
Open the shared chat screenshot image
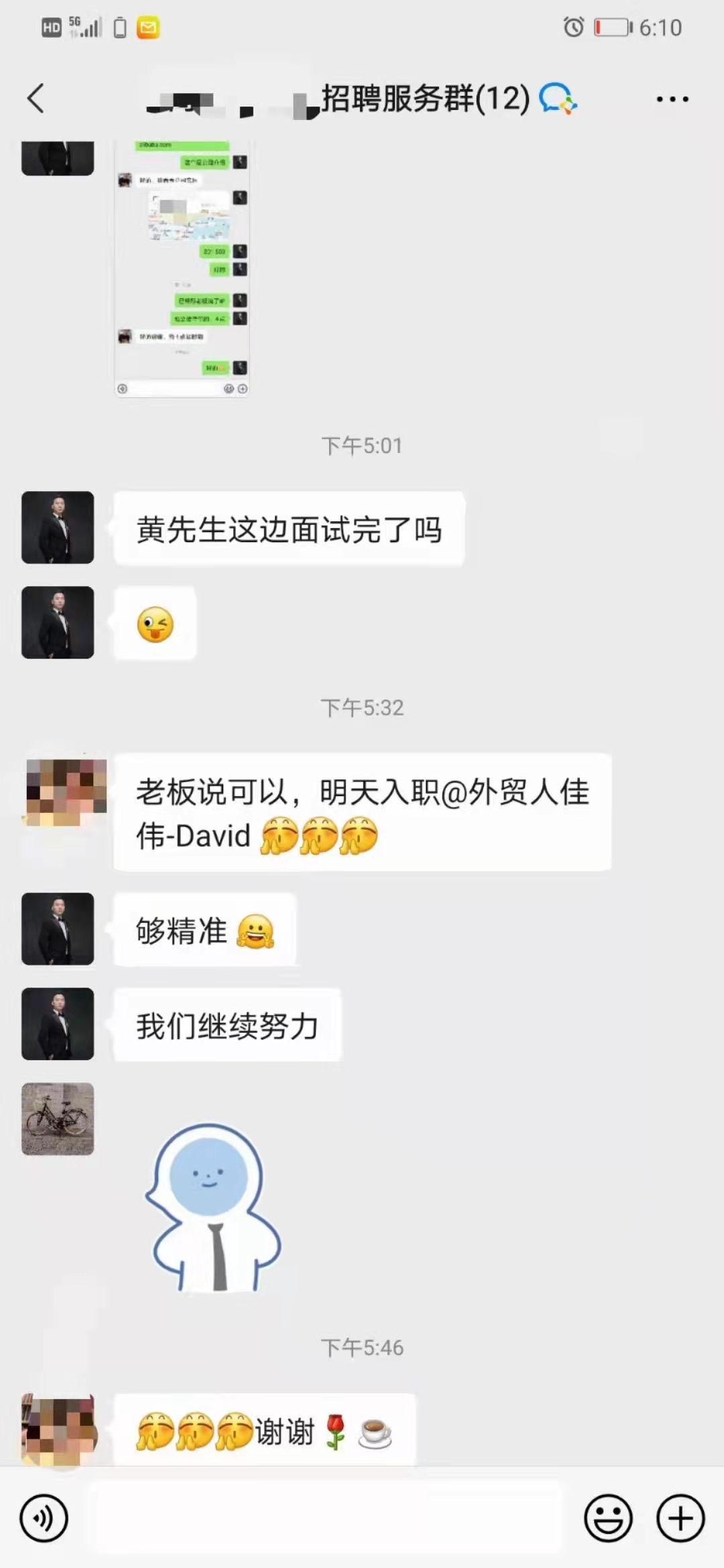182,268
